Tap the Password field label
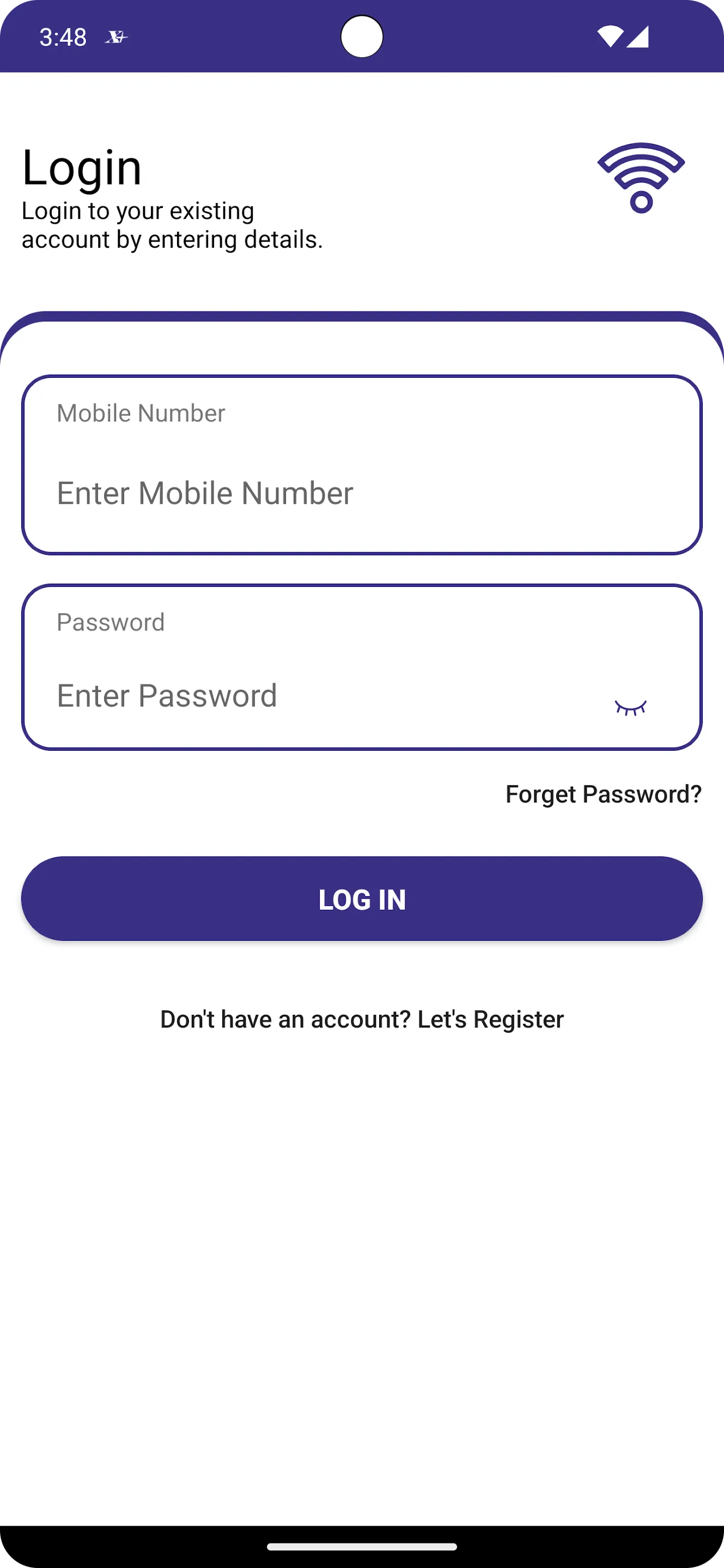The image size is (724, 1568). pyautogui.click(x=111, y=621)
